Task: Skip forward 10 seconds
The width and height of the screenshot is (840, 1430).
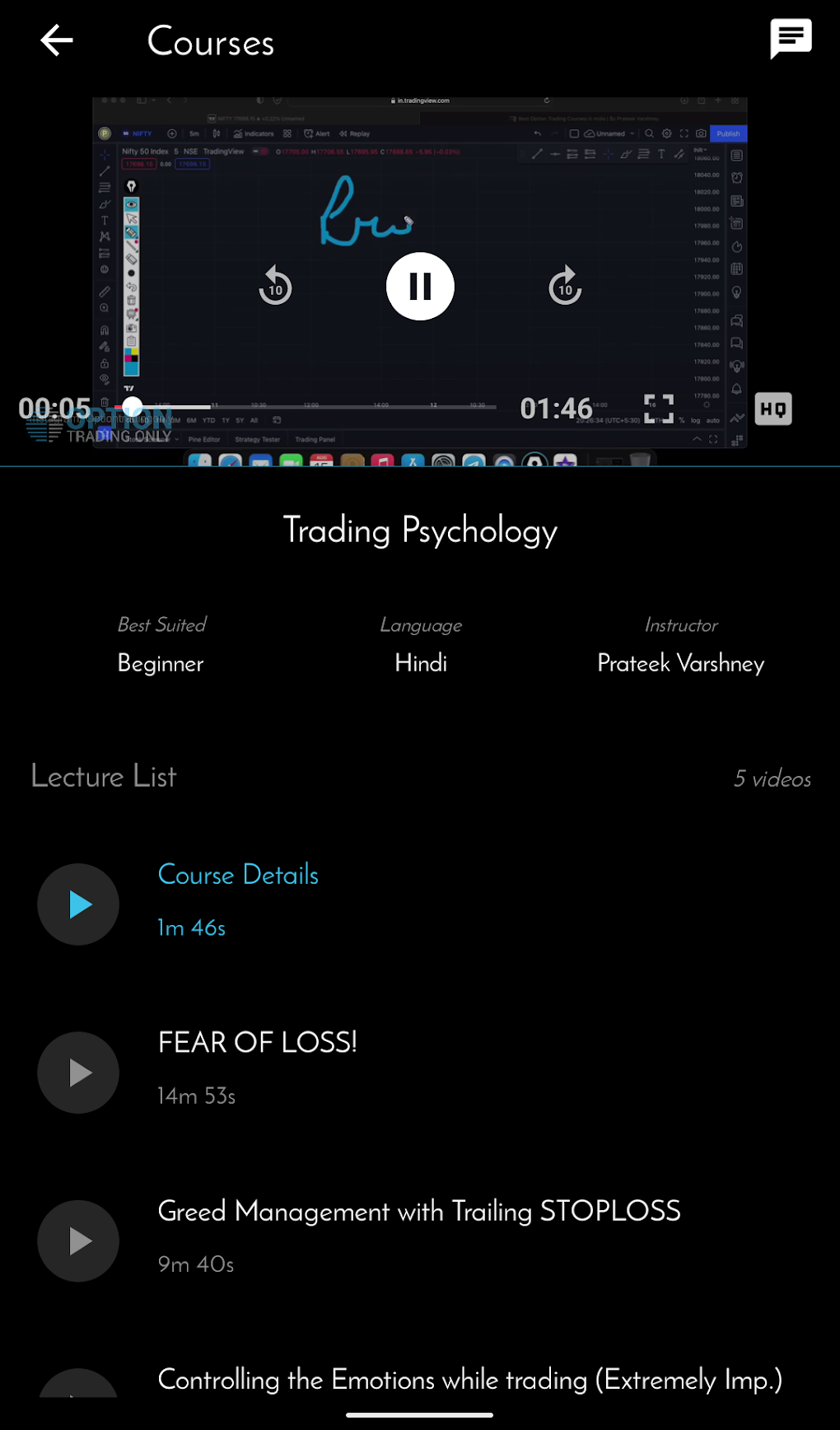Action: pos(565,287)
